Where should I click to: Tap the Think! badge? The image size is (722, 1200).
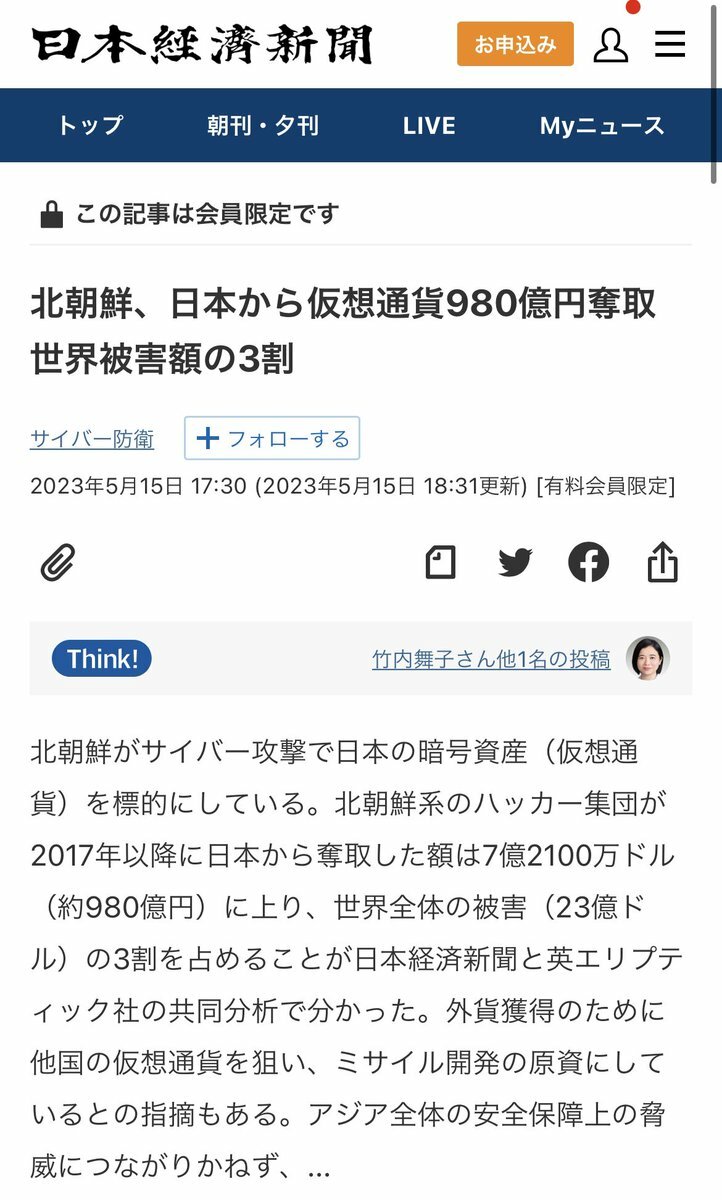102,659
